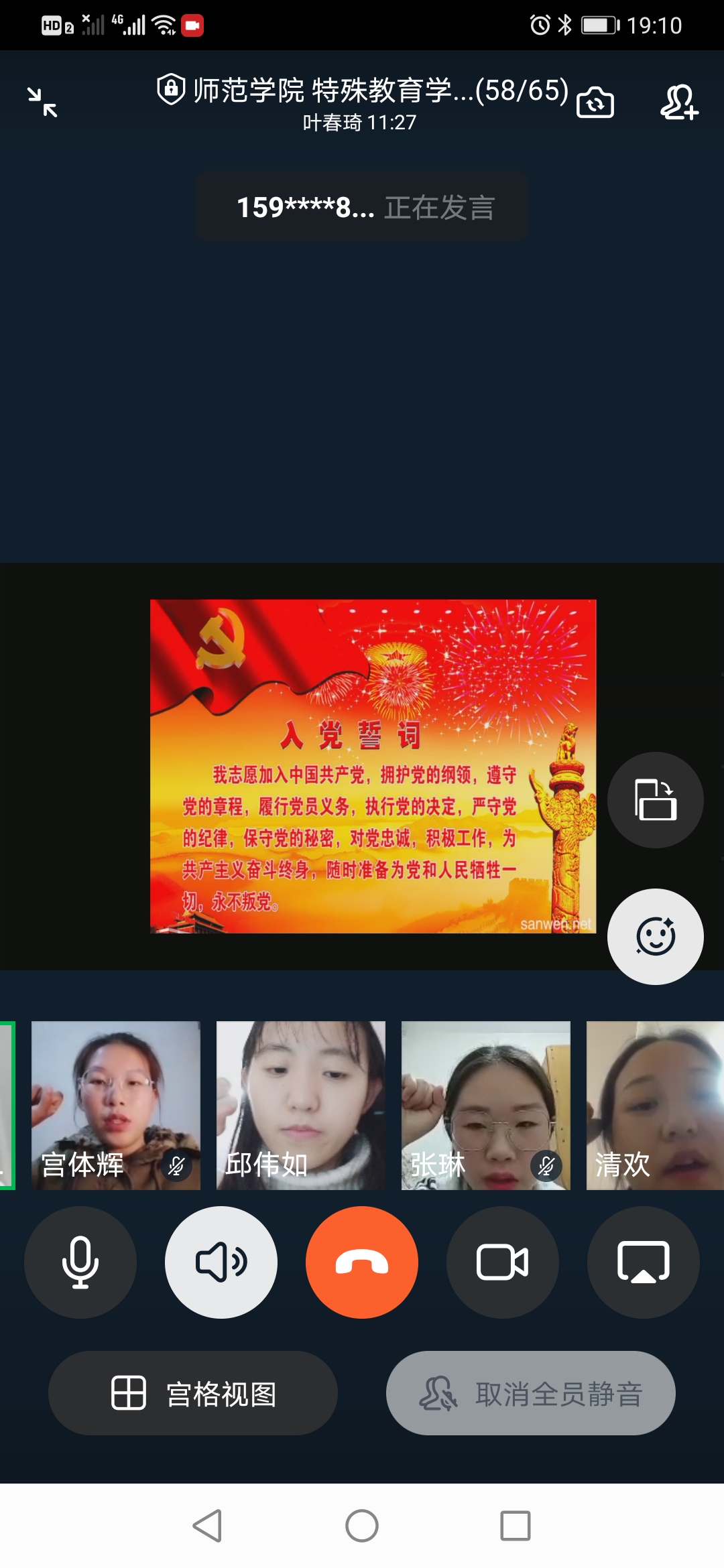Rotate the shared screen view

click(655, 800)
